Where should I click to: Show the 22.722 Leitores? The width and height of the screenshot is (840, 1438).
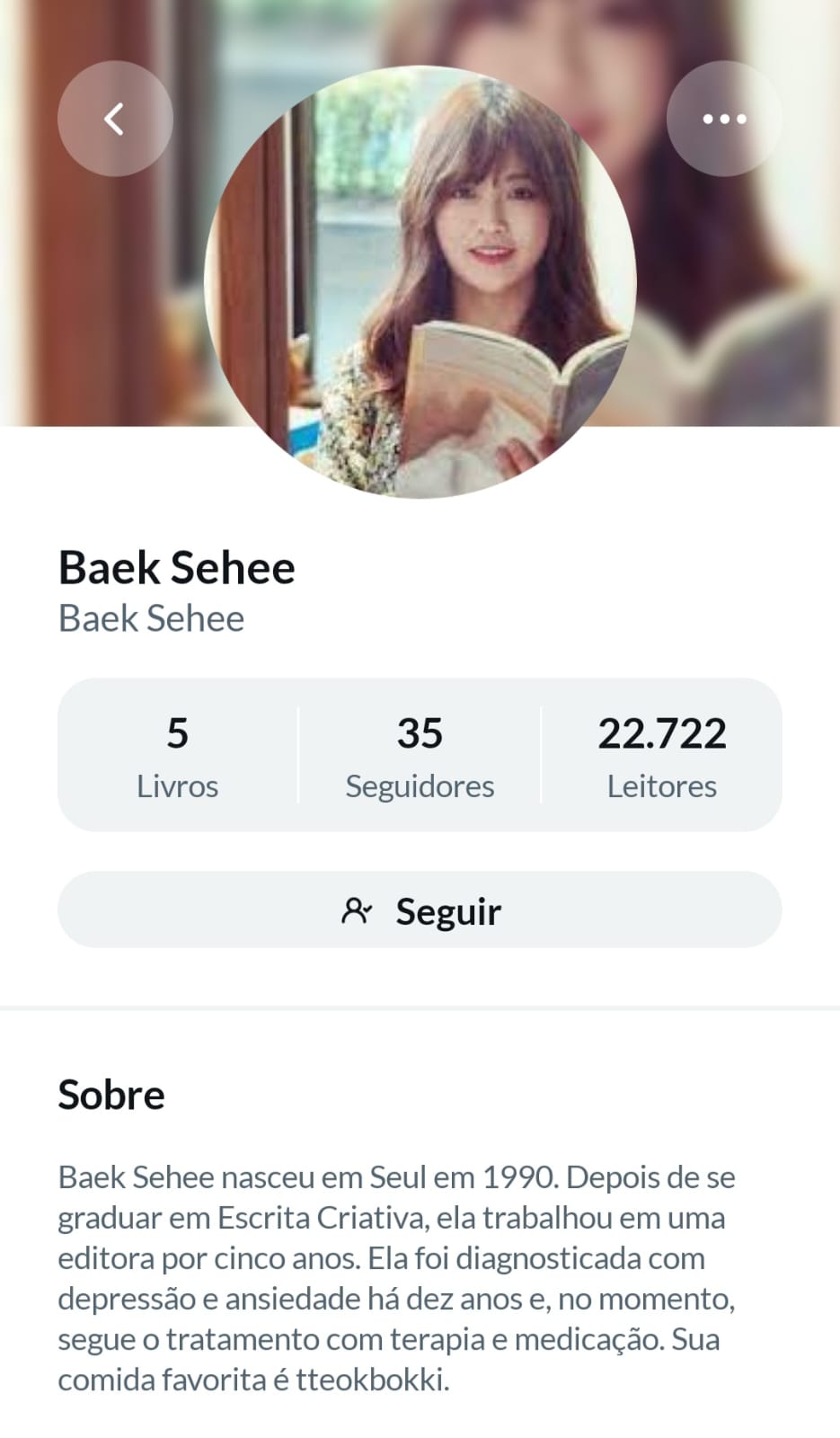coord(662,755)
